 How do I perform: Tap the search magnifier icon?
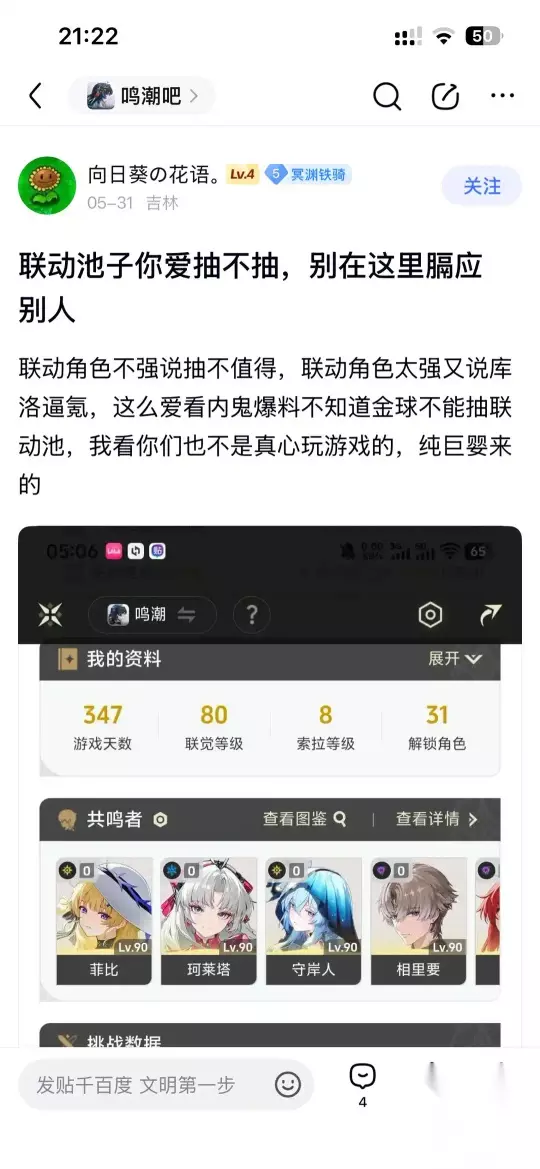coord(386,96)
